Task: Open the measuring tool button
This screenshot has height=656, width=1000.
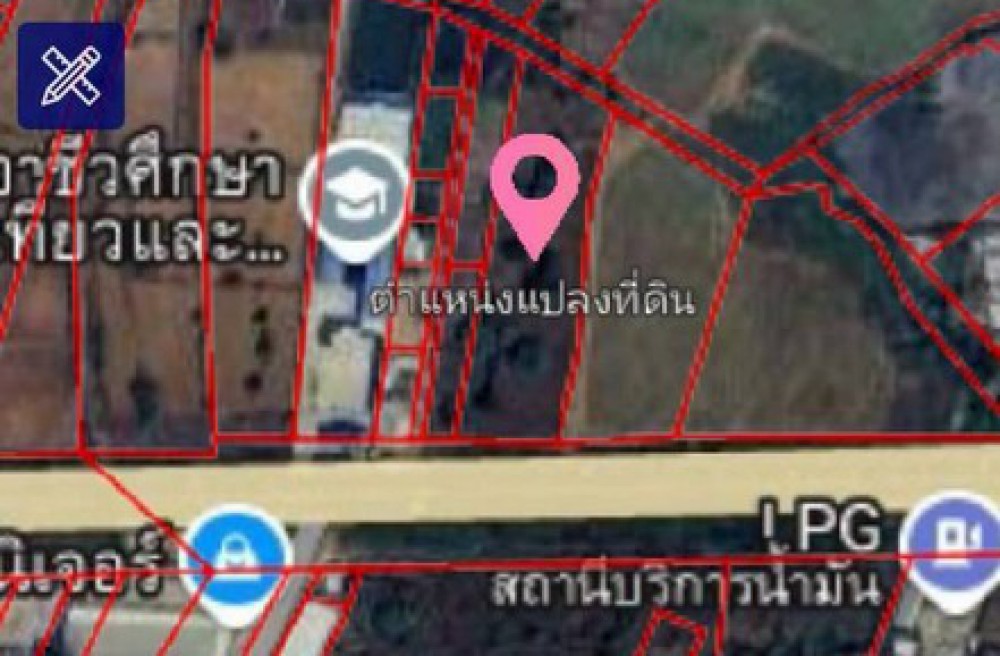Action: pos(71,76)
